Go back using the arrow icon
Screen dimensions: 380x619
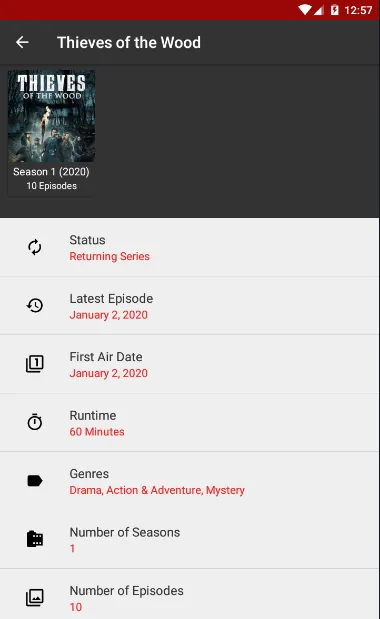point(22,42)
